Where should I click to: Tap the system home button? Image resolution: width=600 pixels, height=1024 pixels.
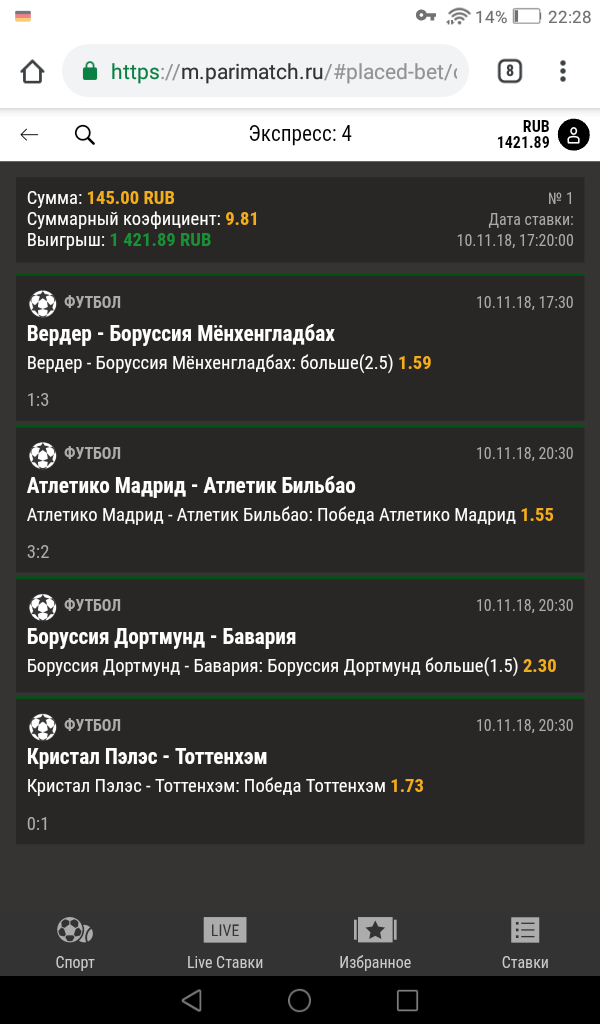coord(299,1000)
